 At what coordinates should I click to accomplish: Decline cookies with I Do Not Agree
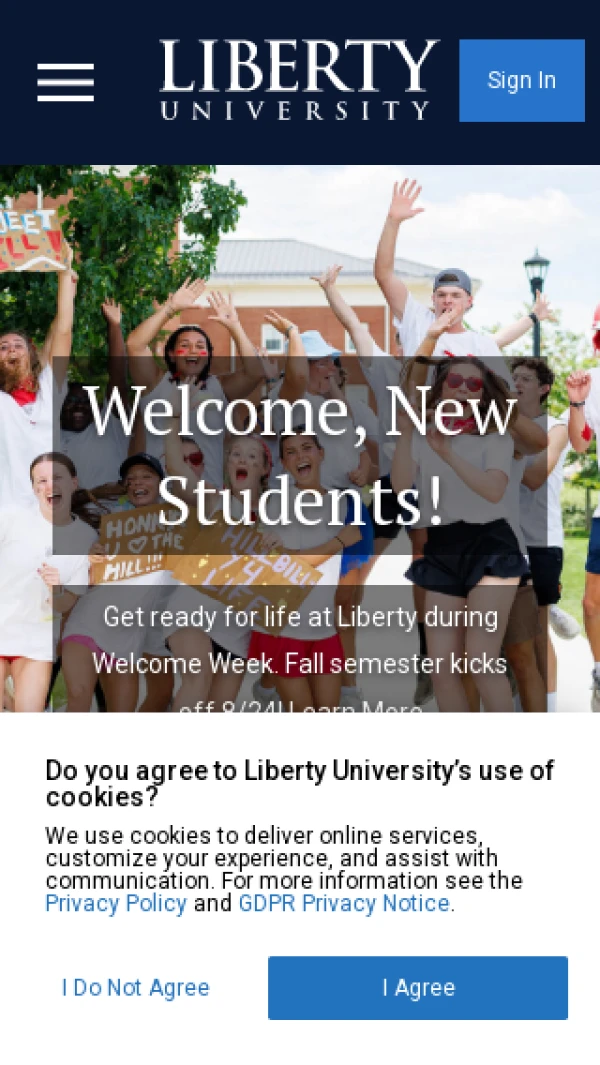click(136, 988)
